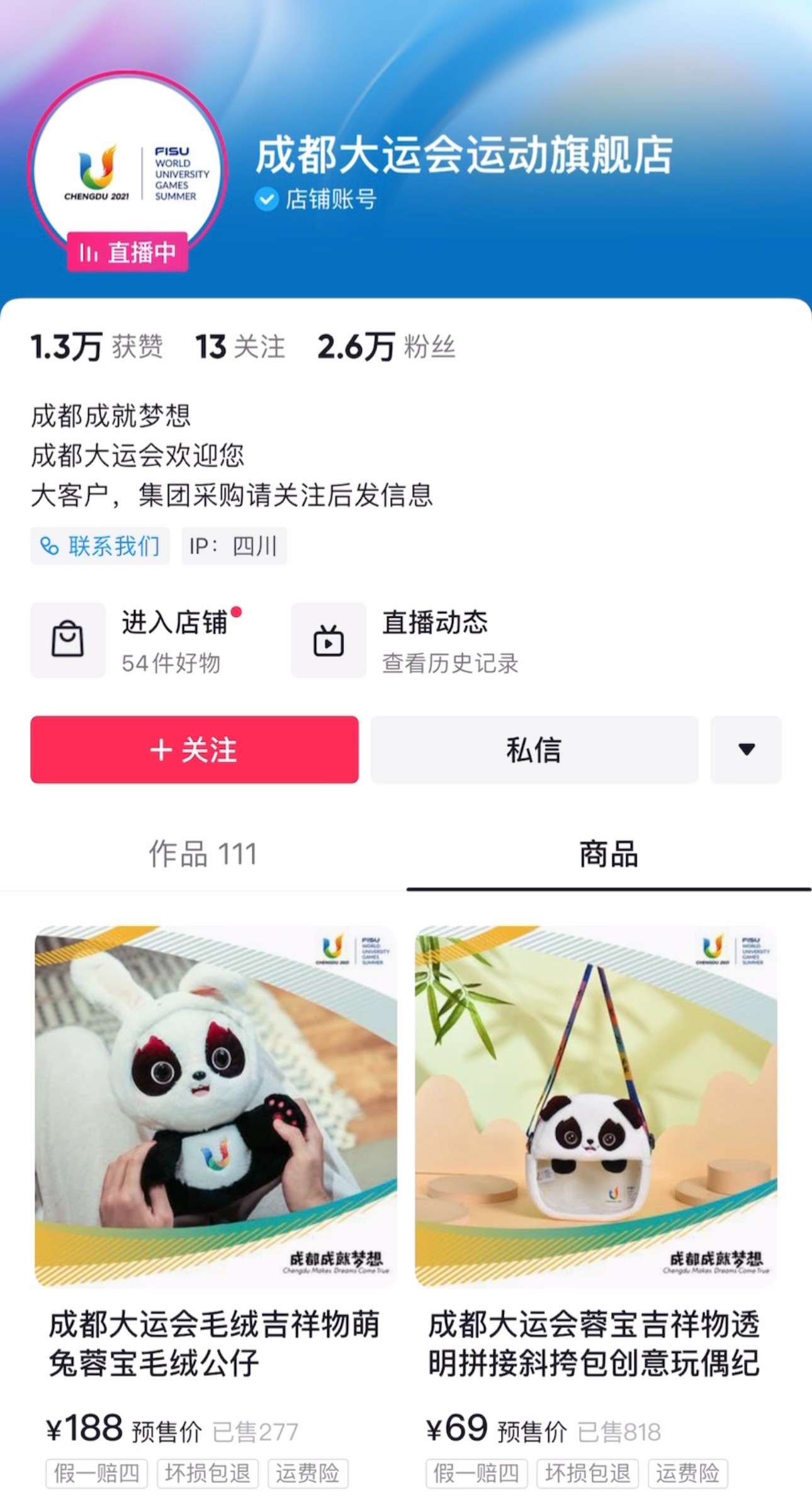View the 2.6万 粉丝 followers list

tap(386, 347)
